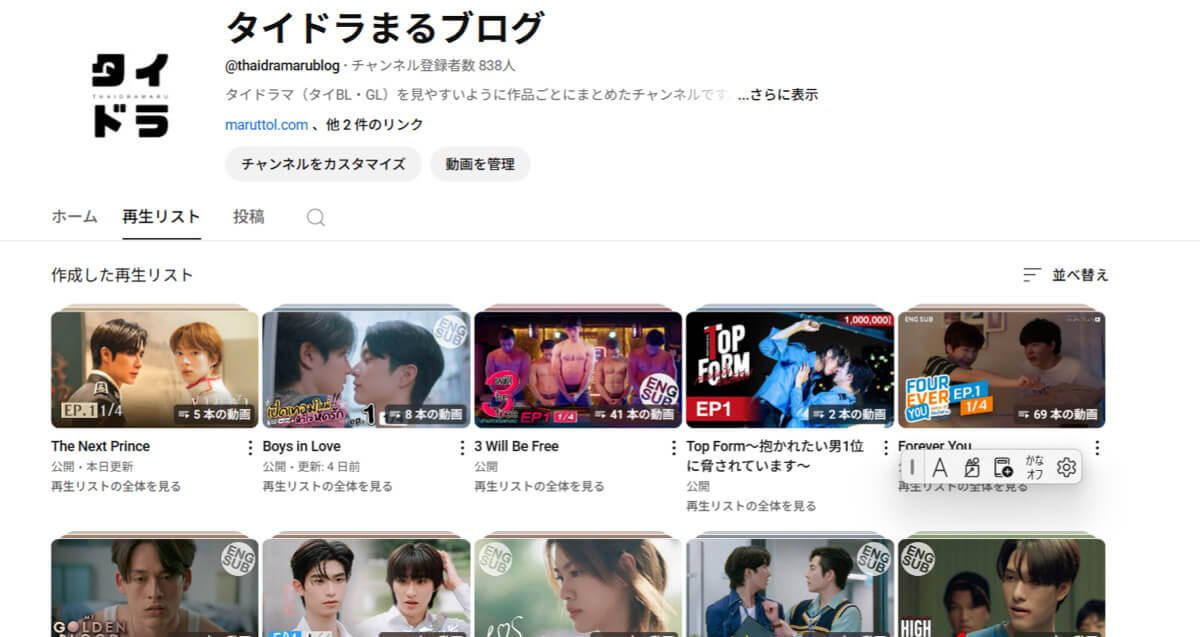Open 3 Will Be Free playlist thumbnail
The height and width of the screenshot is (637, 1200).
[578, 369]
